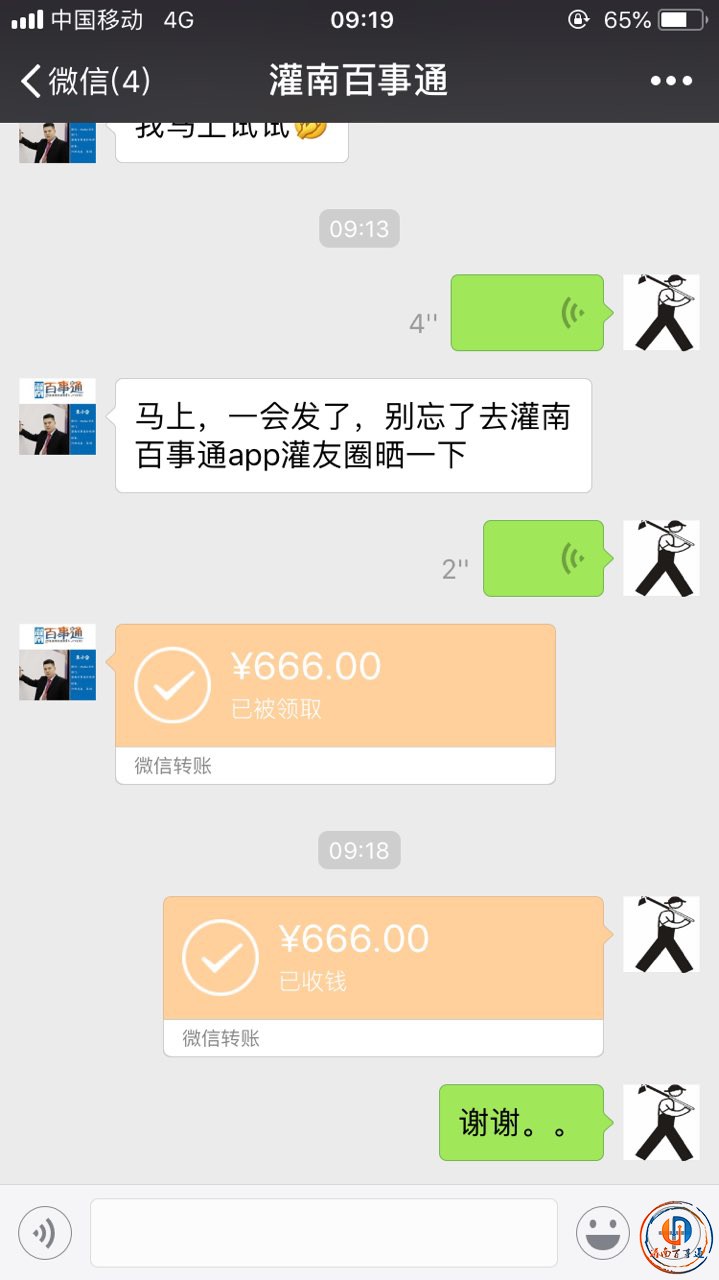This screenshot has height=1280, width=719.
Task: Play the 2-second voice message
Action: click(x=543, y=558)
